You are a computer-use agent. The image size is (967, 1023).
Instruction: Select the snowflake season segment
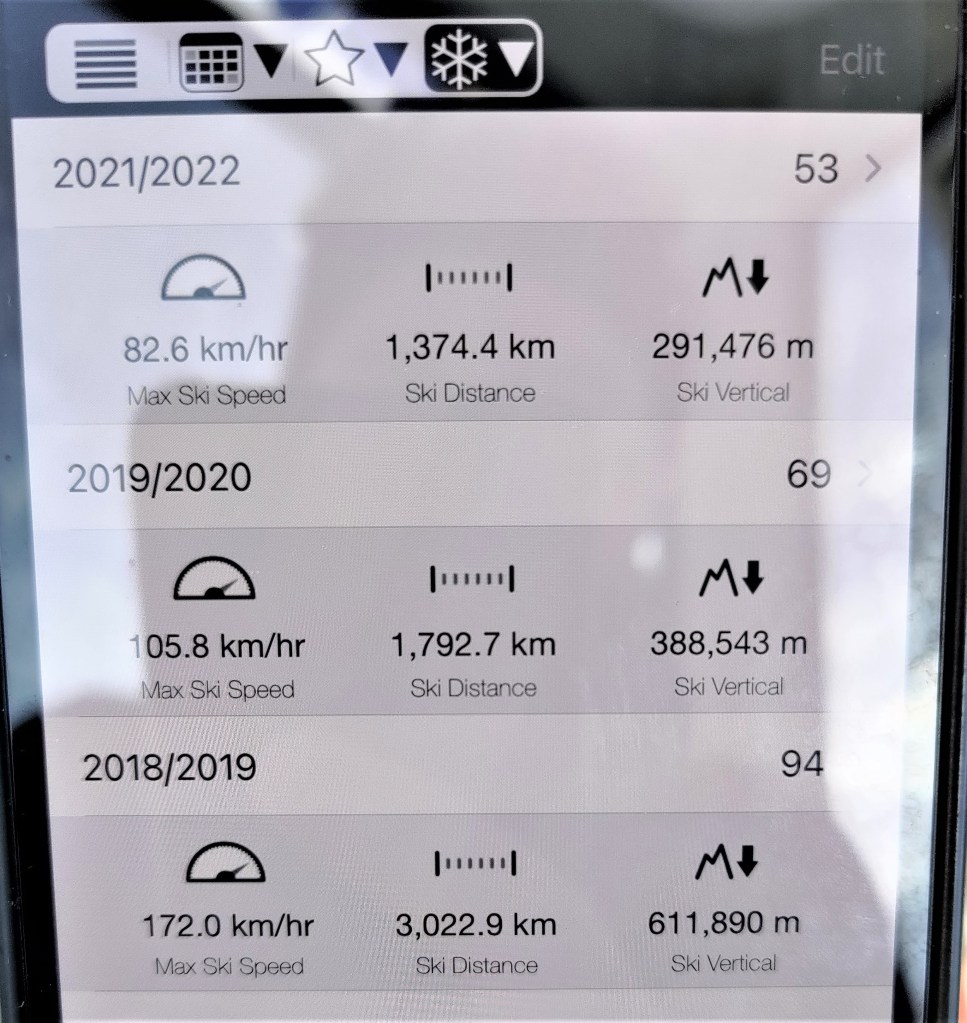481,64
